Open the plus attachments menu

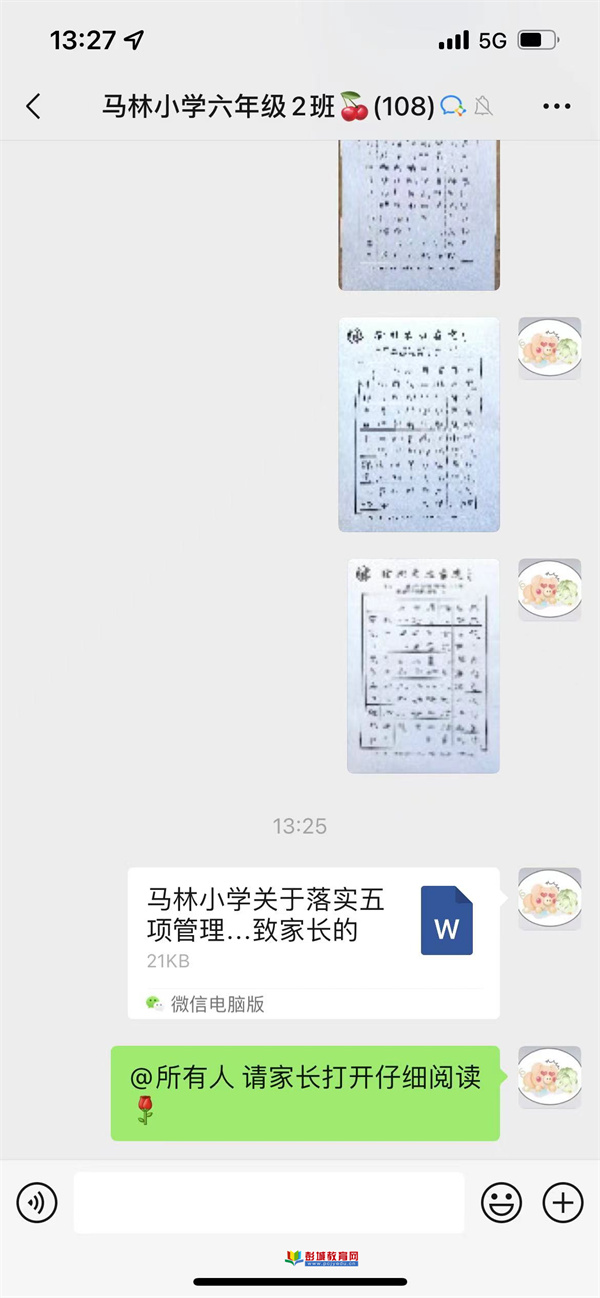tap(562, 1203)
